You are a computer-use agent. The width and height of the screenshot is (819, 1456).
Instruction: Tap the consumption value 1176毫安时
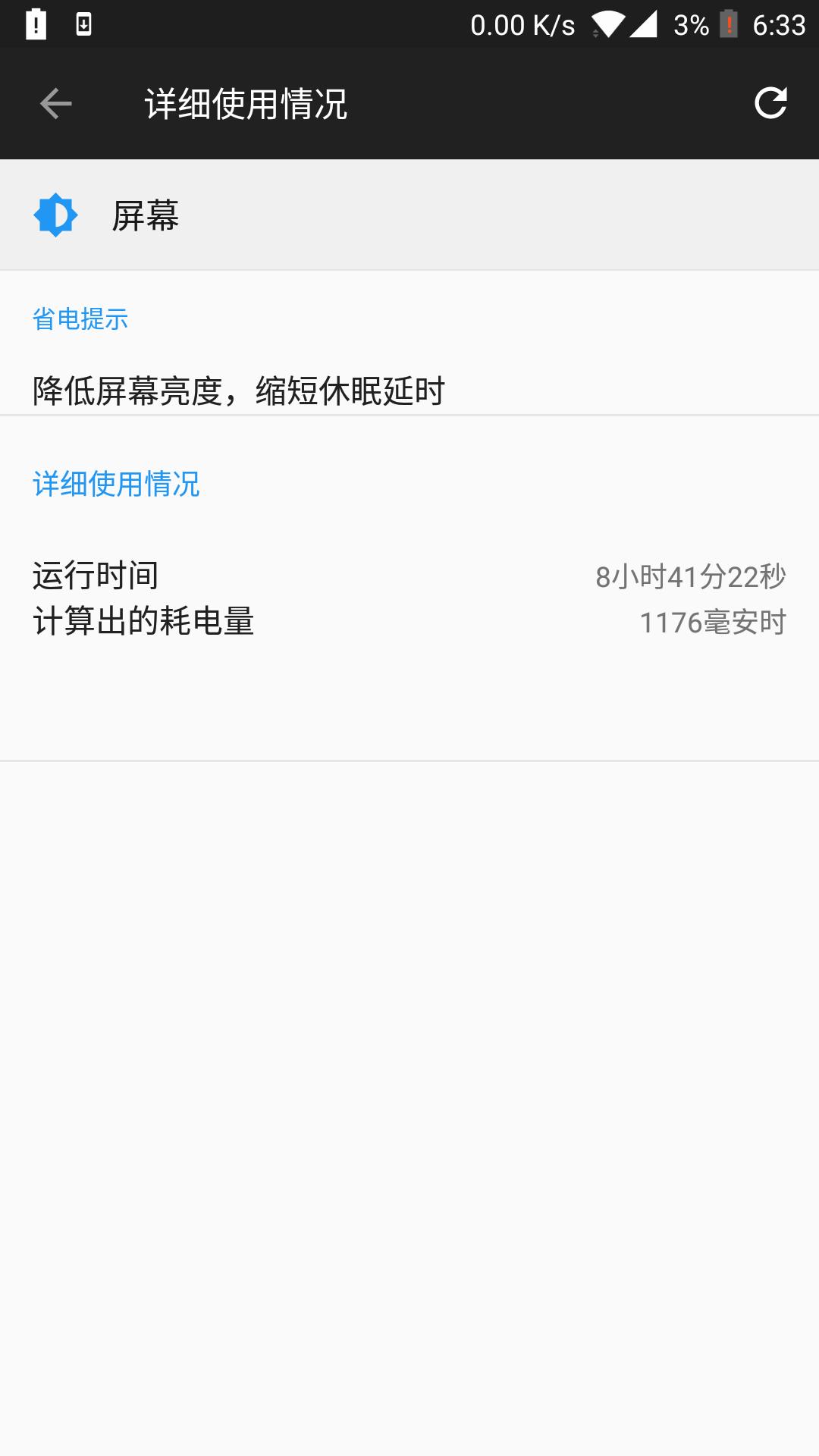(713, 622)
